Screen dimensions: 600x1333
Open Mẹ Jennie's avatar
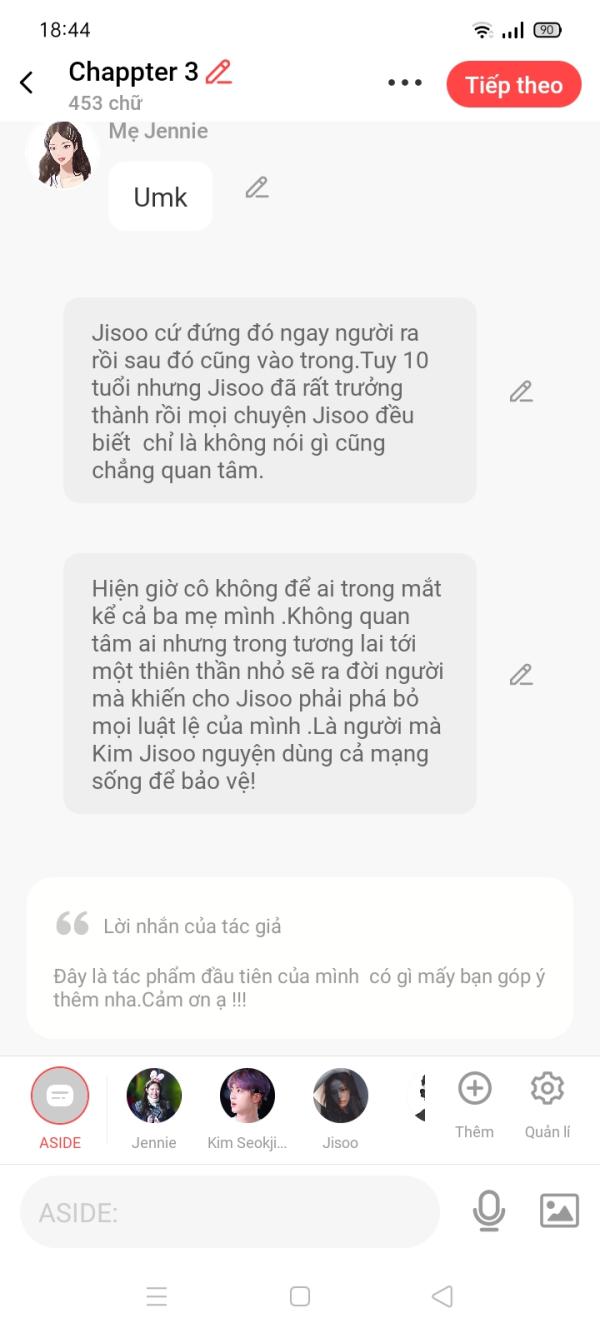pos(63,155)
